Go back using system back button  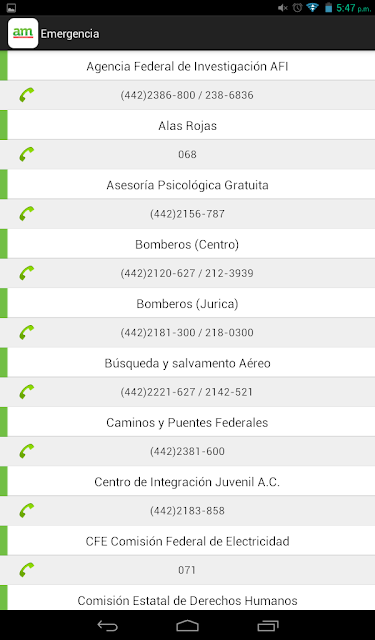[107, 625]
